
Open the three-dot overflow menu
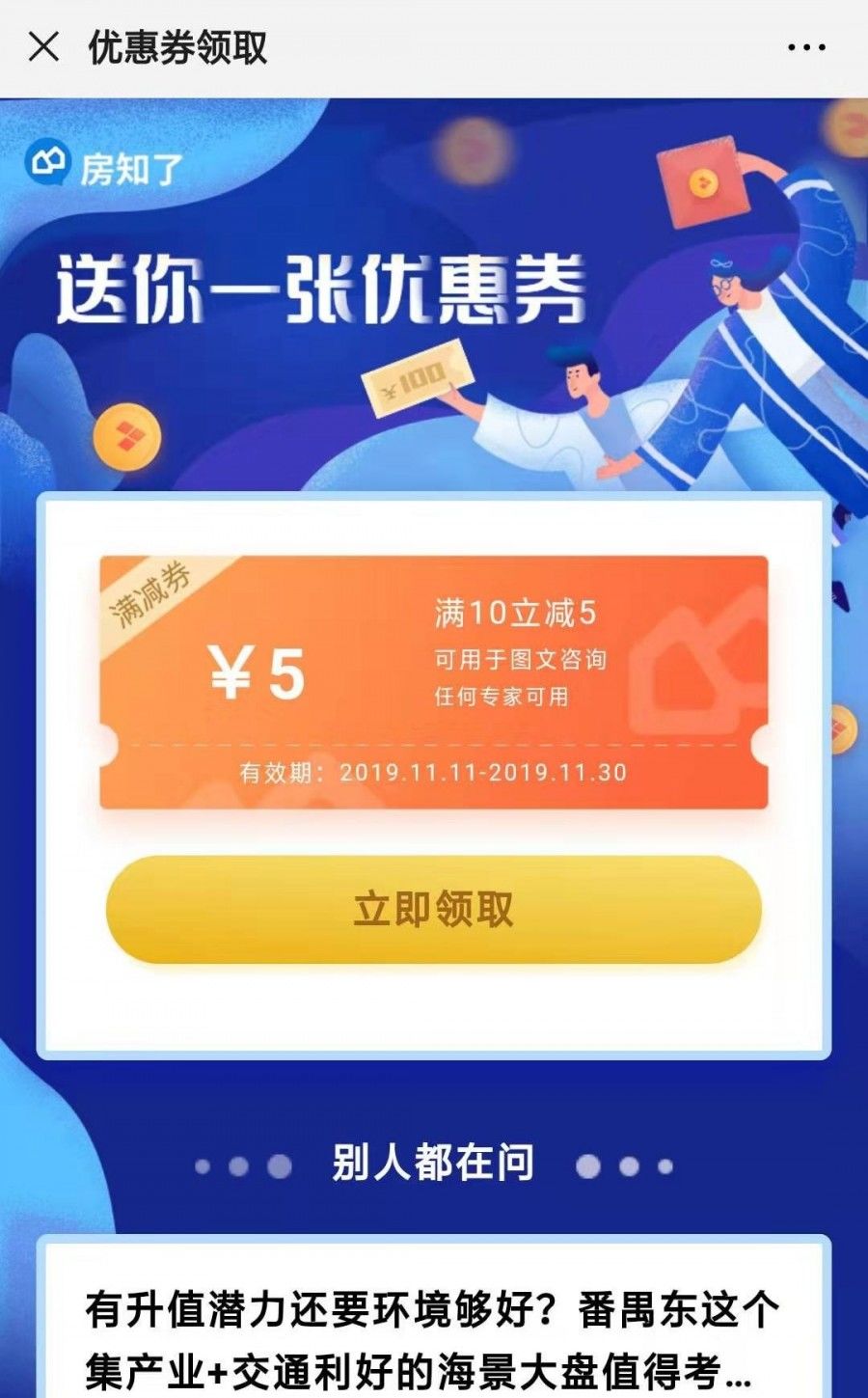pyautogui.click(x=805, y=46)
